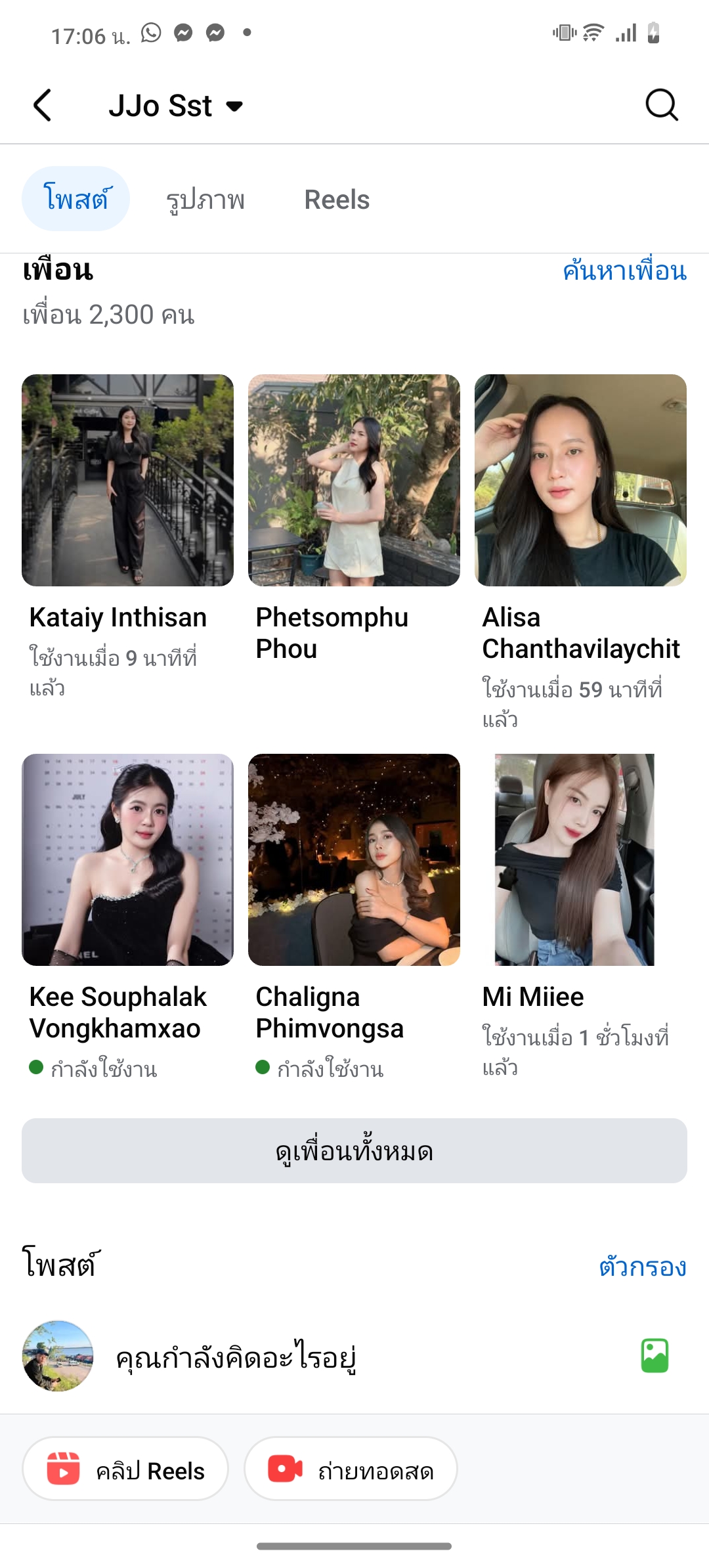This screenshot has width=709, height=1568.
Task: Start a ถ่ายทอดสด live broadcast
Action: 351,1469
